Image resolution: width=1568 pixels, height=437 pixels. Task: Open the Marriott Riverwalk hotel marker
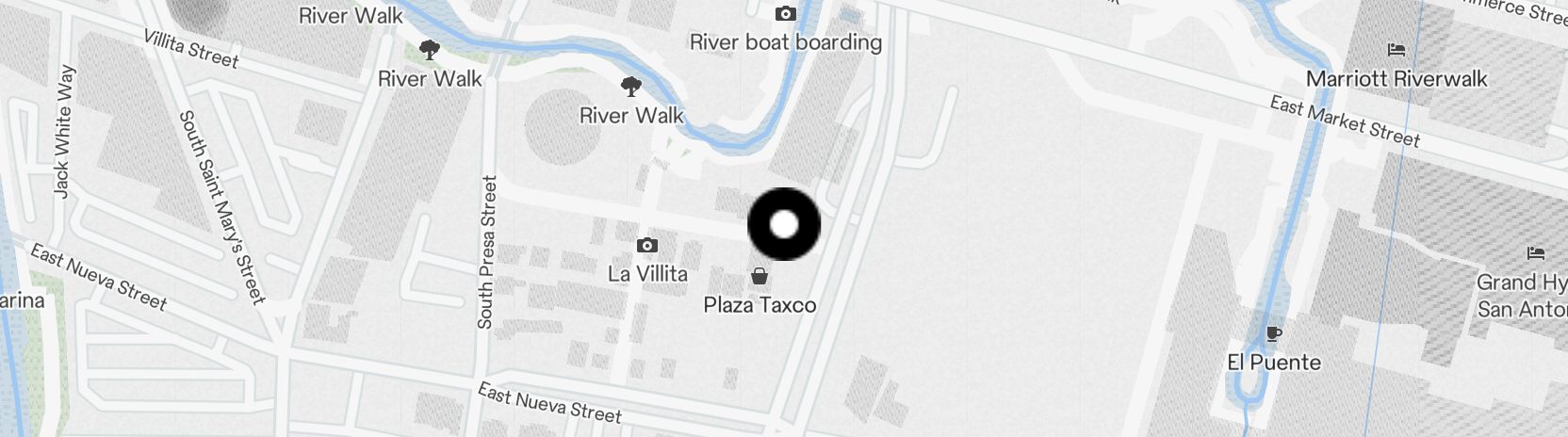pyautogui.click(x=1396, y=50)
